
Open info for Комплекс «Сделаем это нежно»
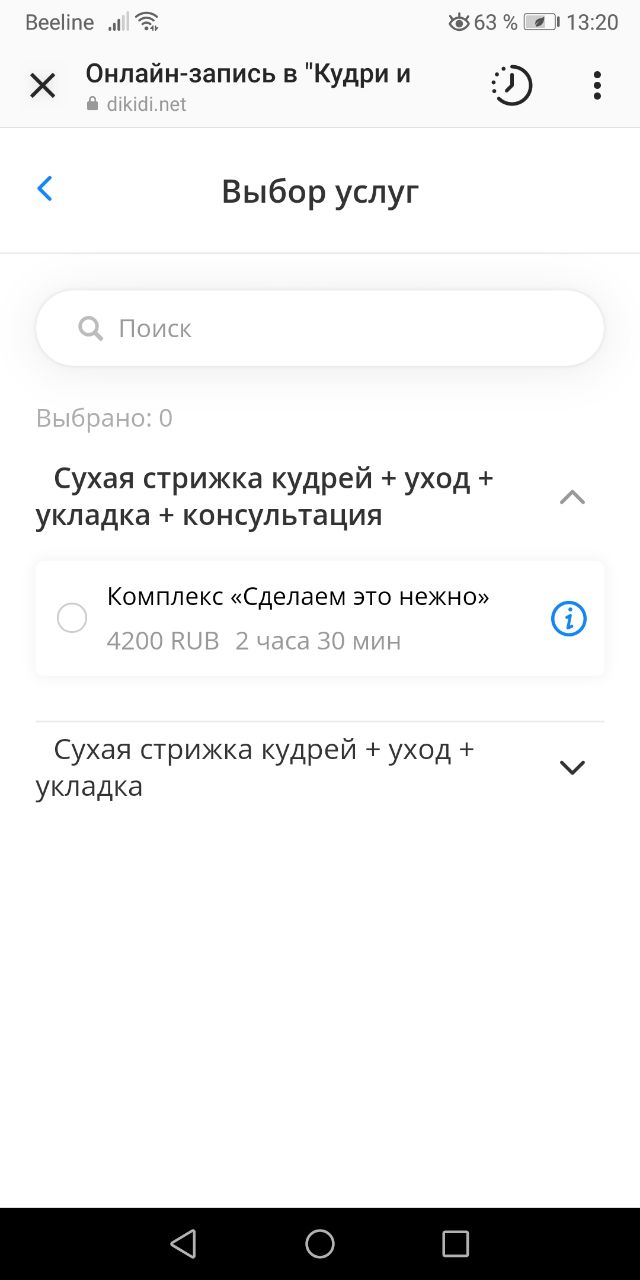pos(569,619)
